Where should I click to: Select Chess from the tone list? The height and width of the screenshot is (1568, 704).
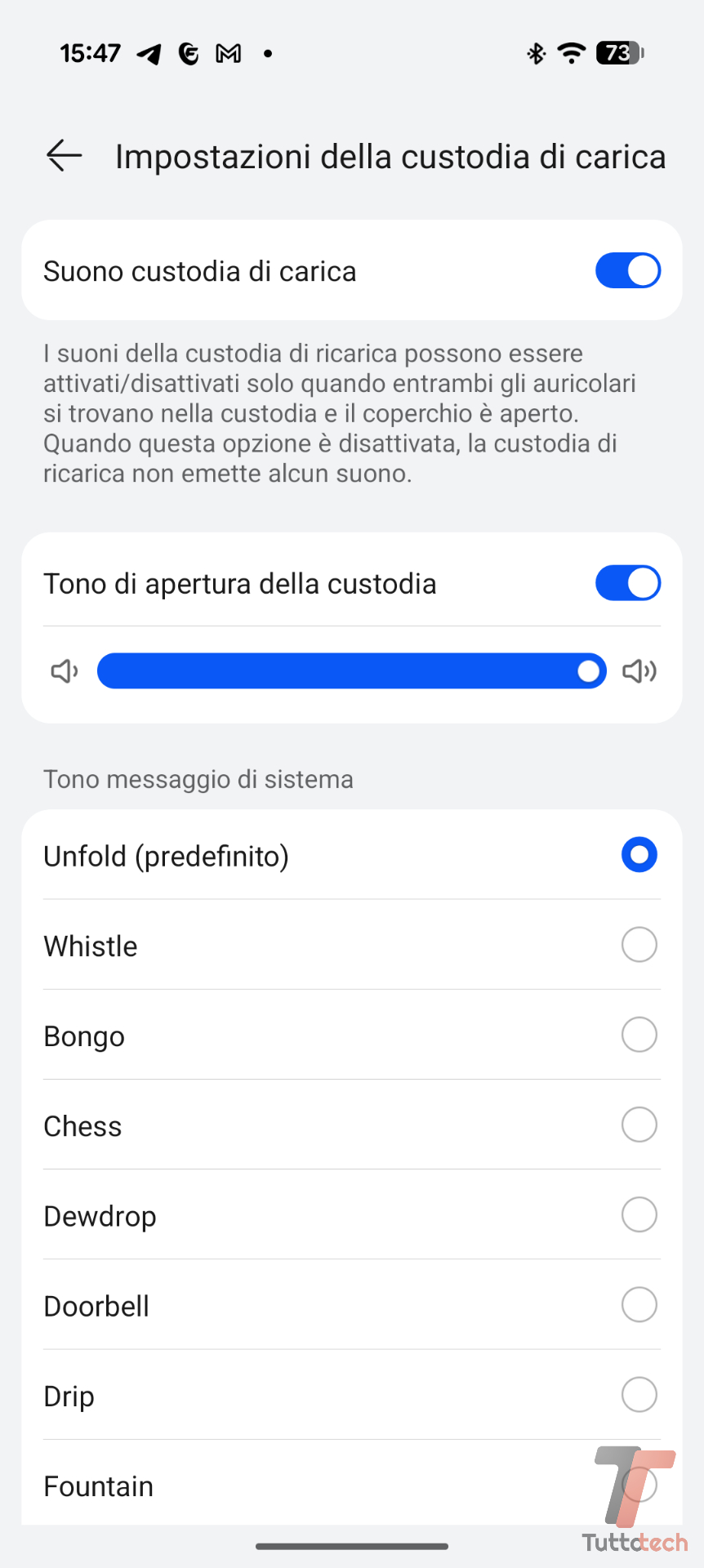[x=639, y=1125]
